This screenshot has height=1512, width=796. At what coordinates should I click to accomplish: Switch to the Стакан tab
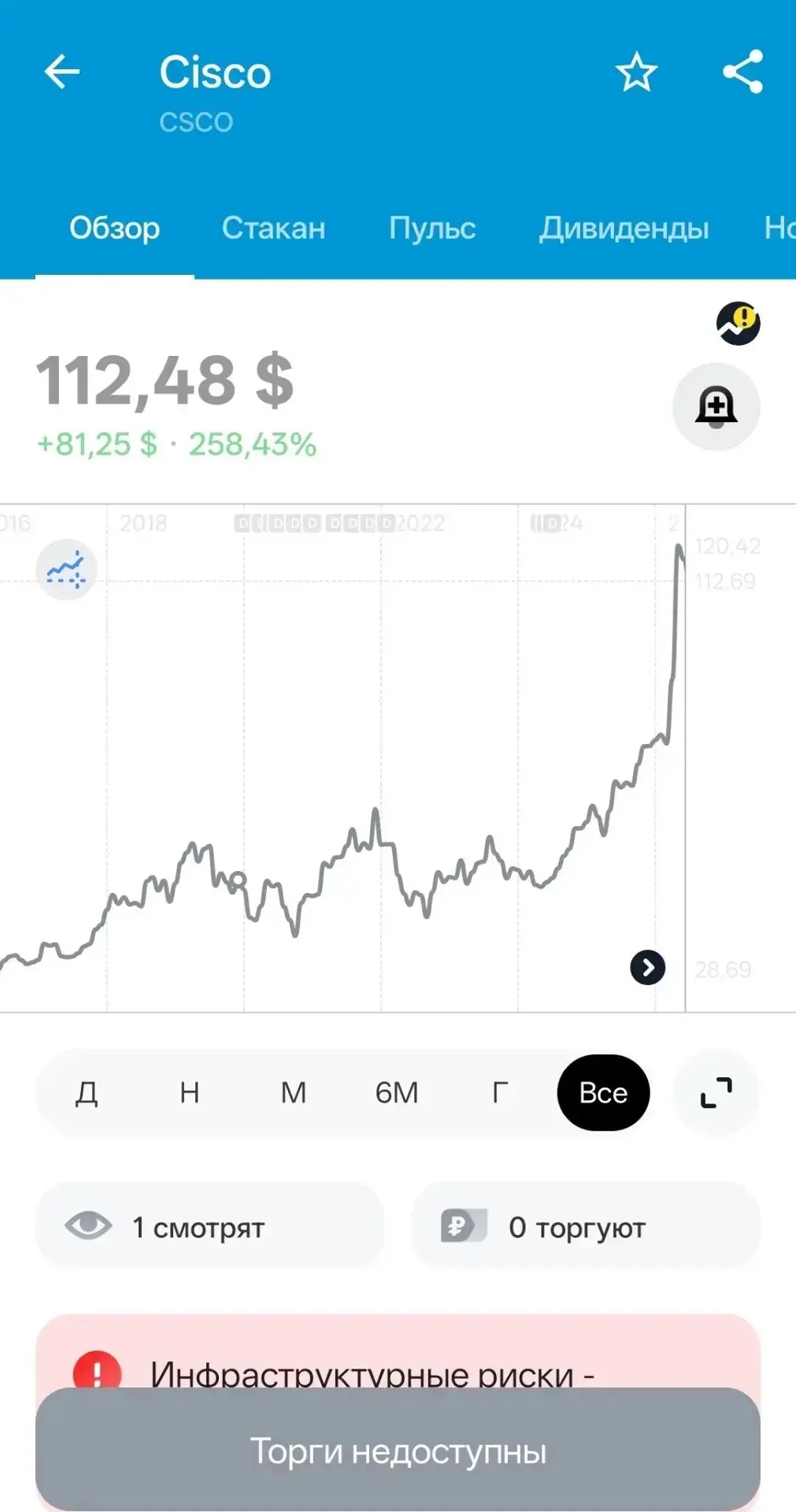click(x=273, y=228)
